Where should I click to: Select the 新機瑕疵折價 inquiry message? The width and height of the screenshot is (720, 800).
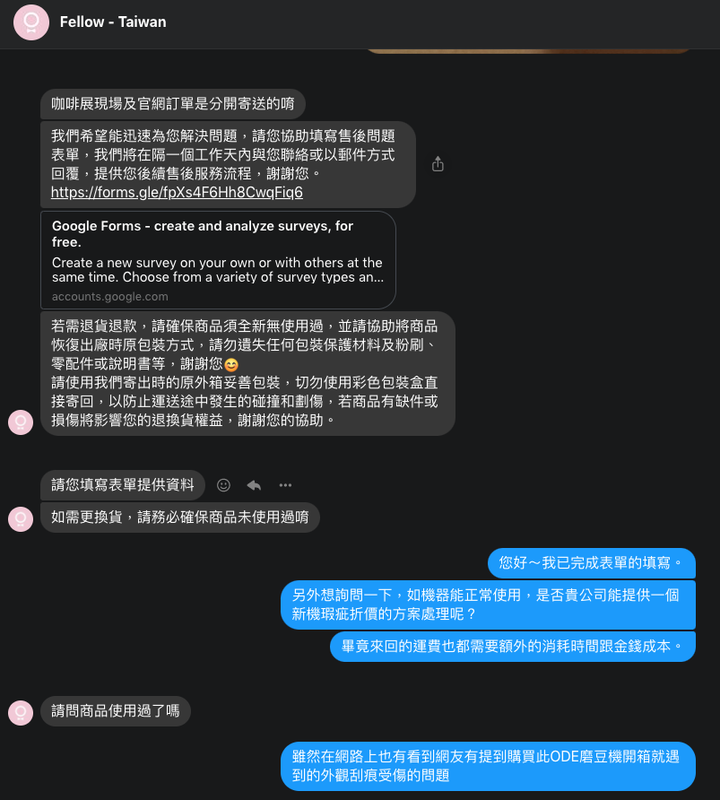coord(484,604)
